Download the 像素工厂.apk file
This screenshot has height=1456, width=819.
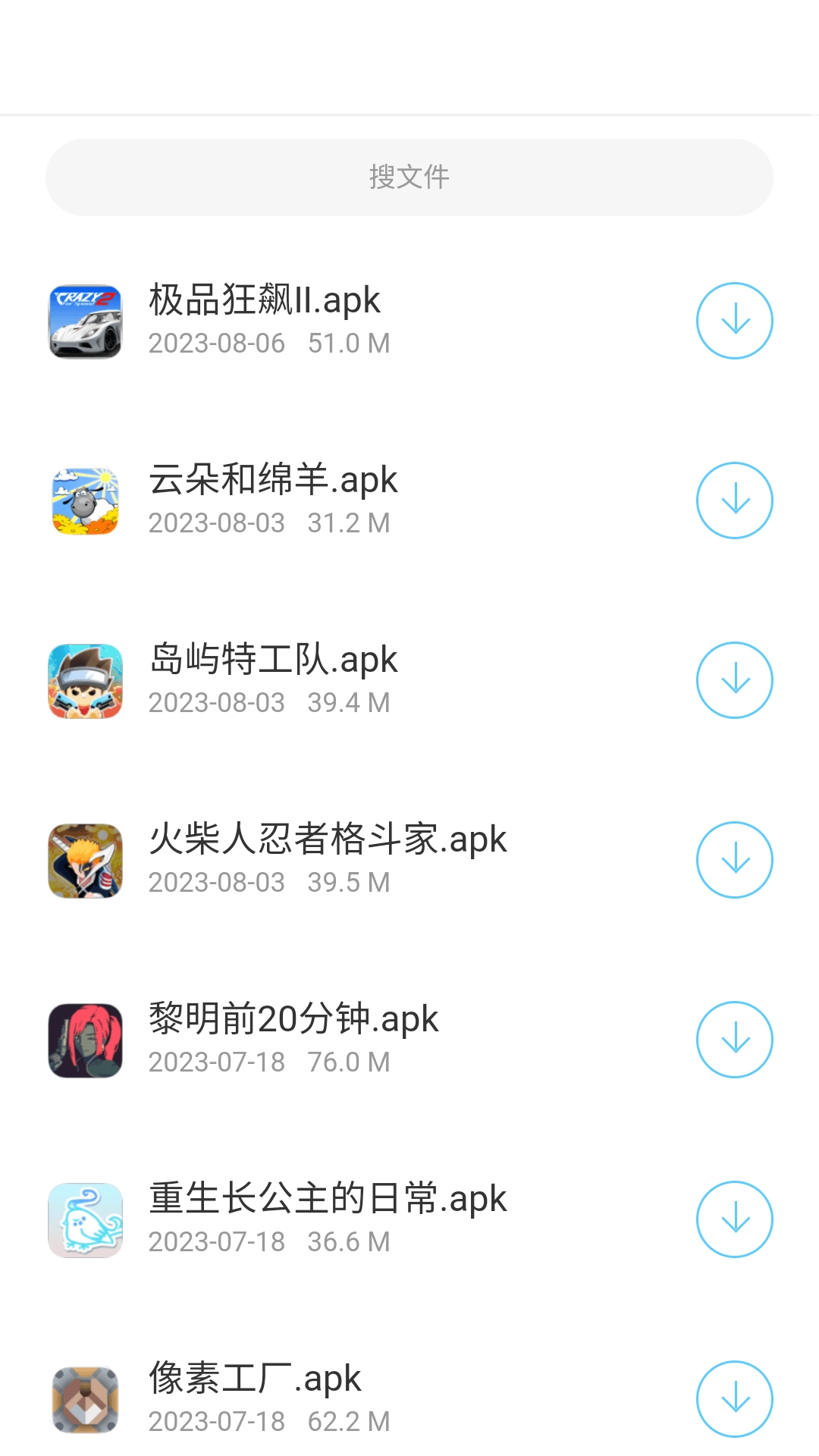734,1399
